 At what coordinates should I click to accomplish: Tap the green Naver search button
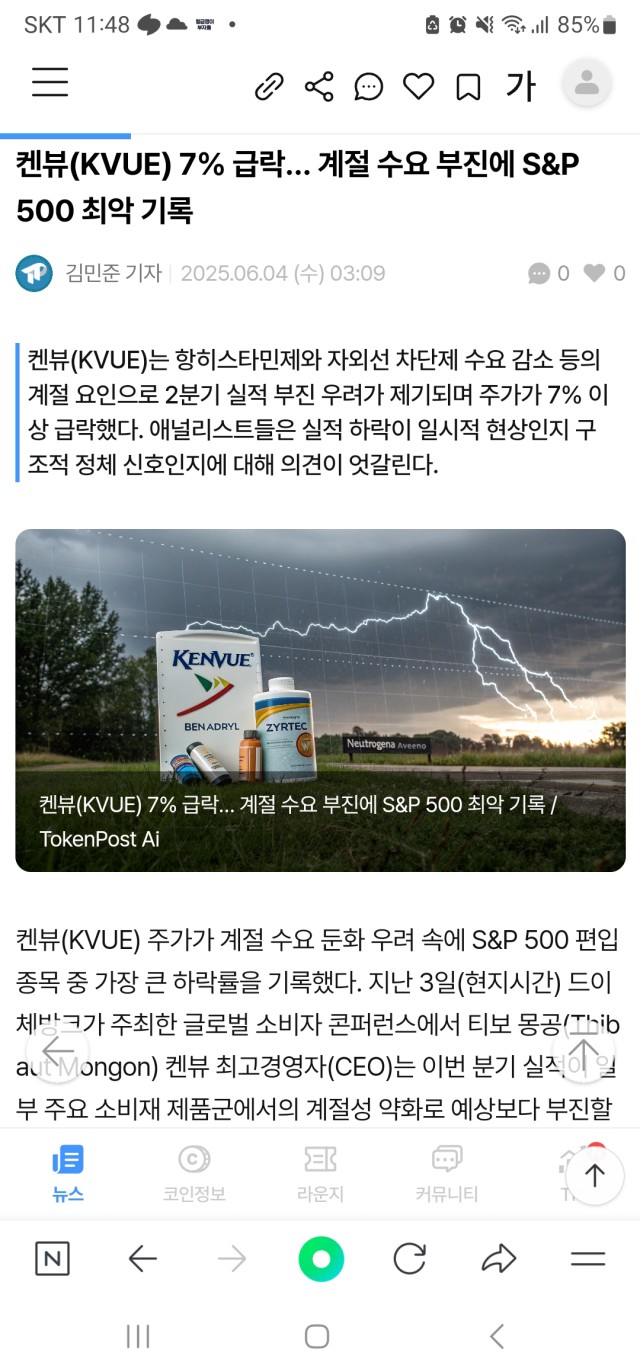click(x=320, y=1259)
